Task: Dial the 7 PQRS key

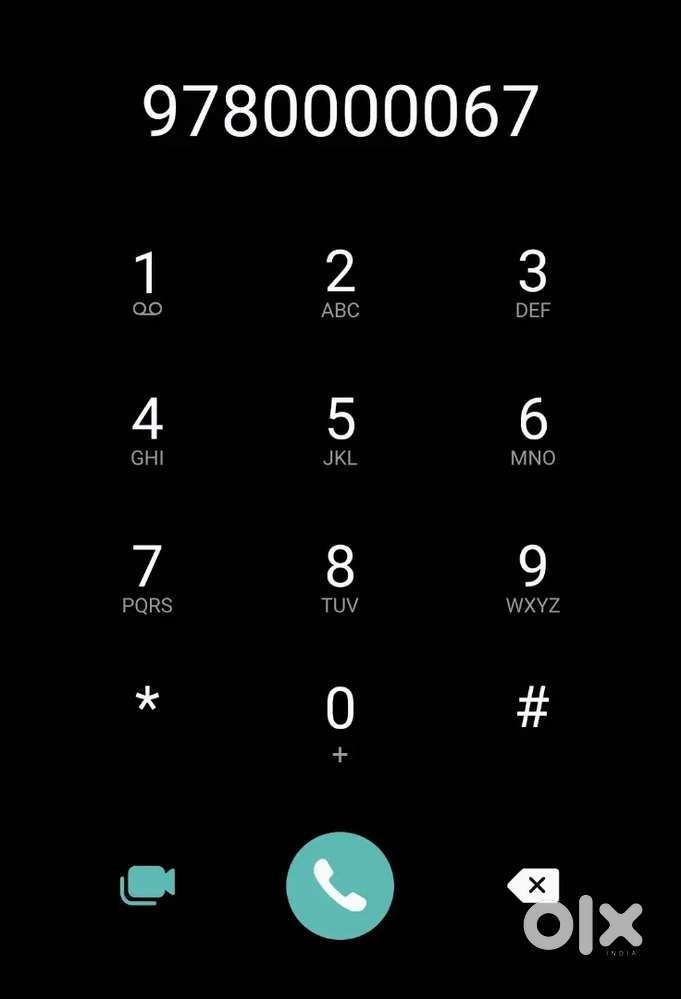Action: pyautogui.click(x=147, y=577)
